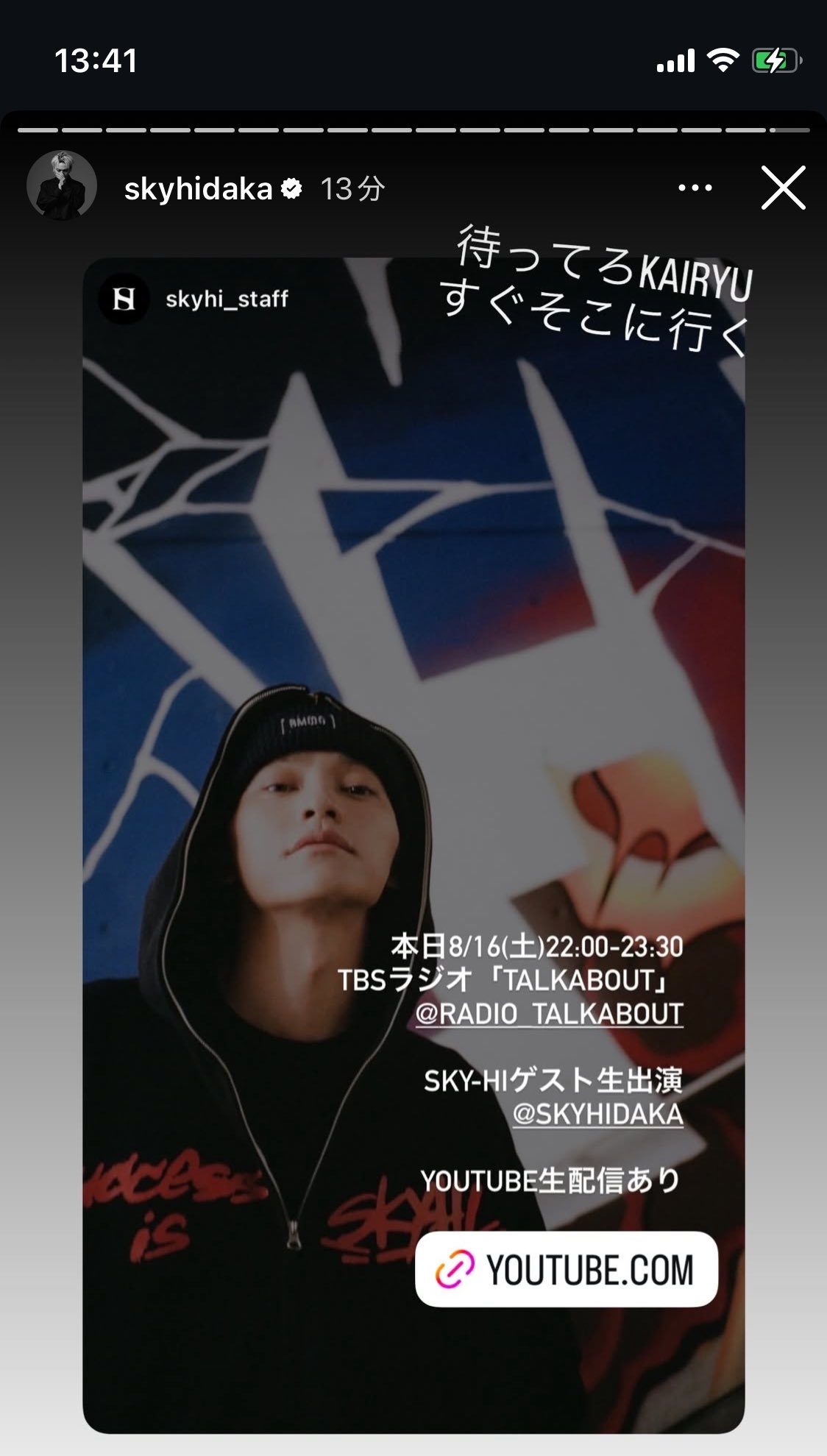
Task: Tap the skyhidaka username
Action: 198,190
